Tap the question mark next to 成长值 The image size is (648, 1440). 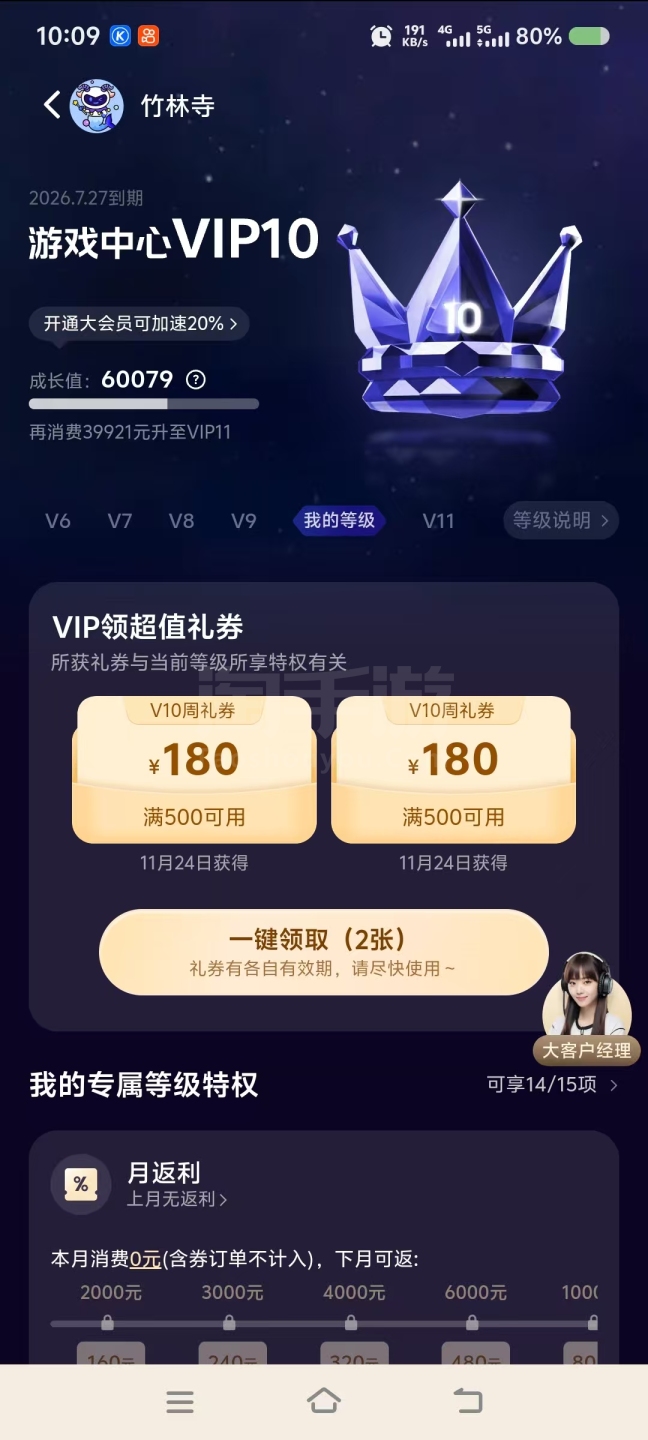[x=196, y=379]
